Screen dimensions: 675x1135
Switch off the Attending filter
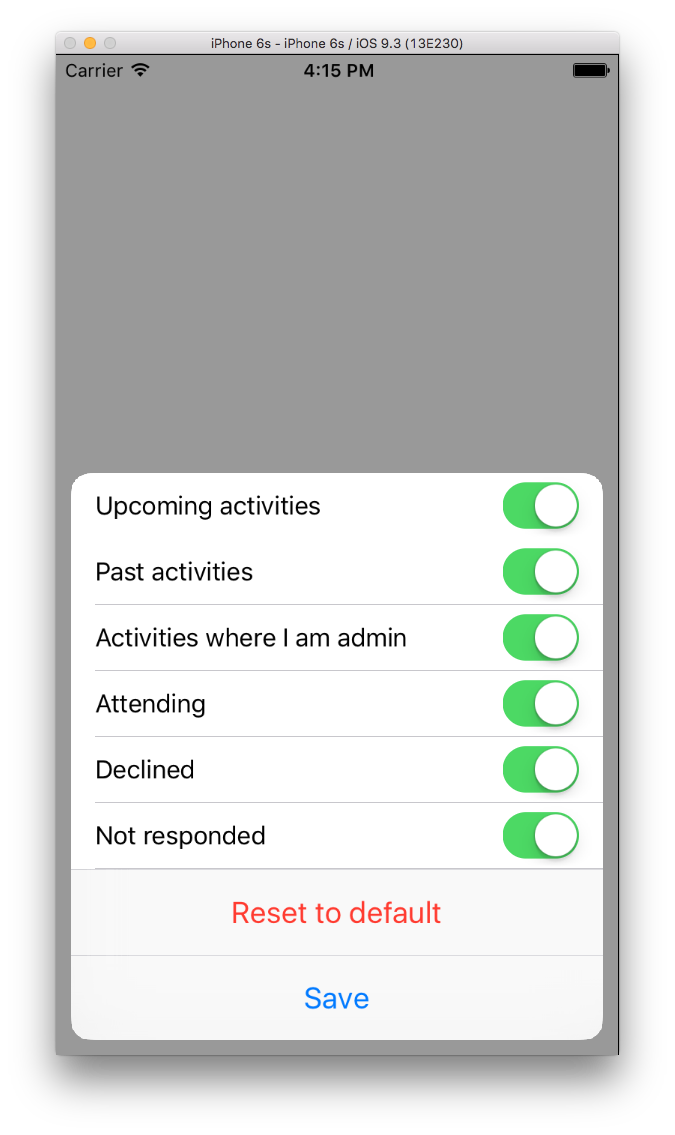[540, 704]
